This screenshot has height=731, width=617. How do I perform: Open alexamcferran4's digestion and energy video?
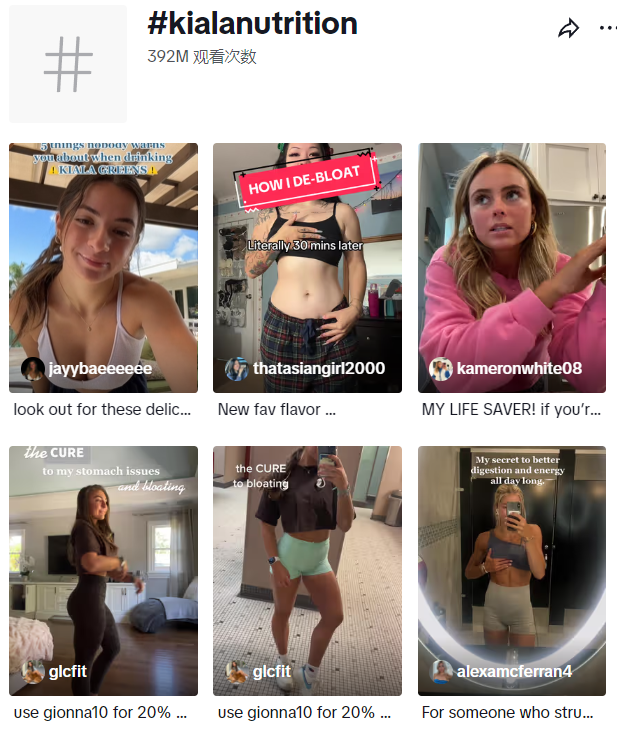coord(511,570)
